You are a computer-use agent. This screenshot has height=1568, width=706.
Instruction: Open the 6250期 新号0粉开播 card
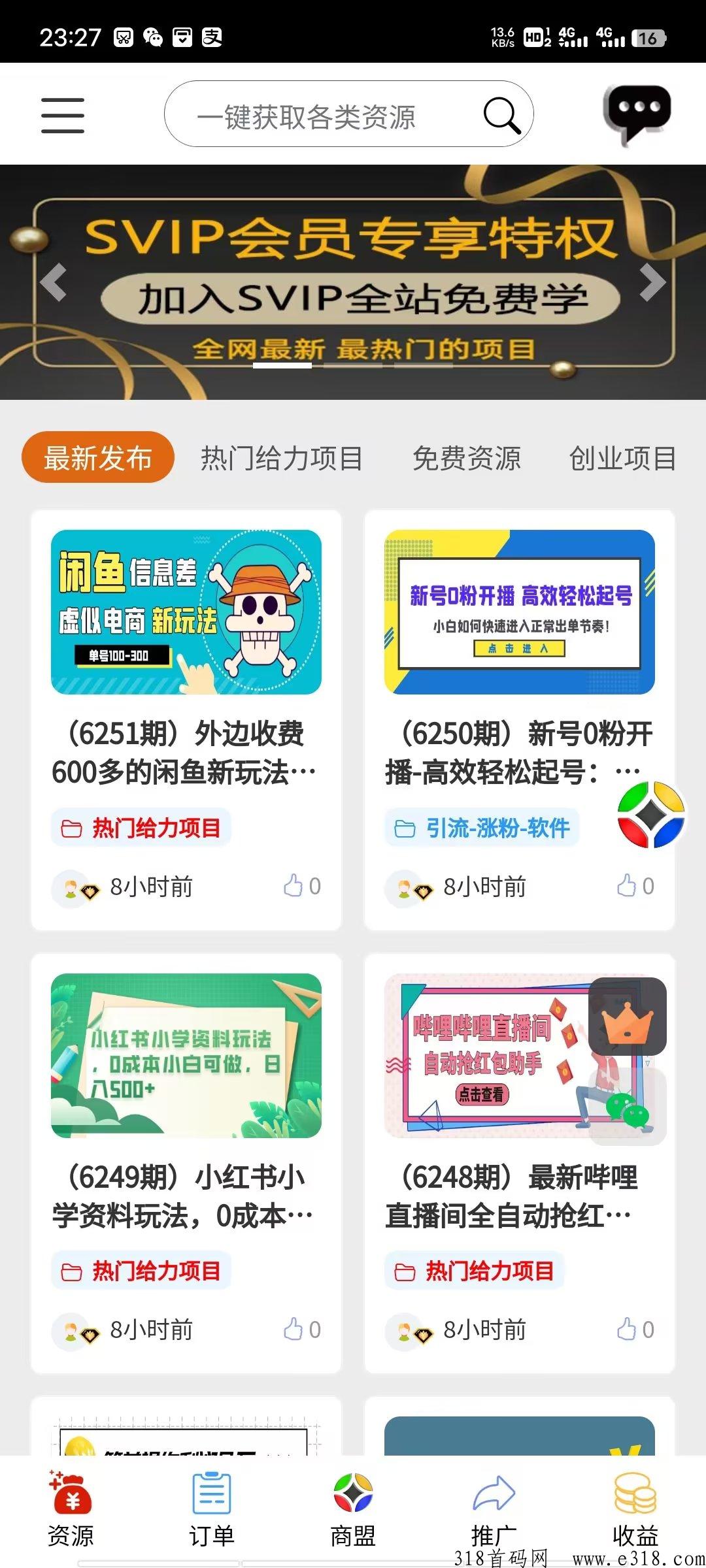tap(520, 720)
